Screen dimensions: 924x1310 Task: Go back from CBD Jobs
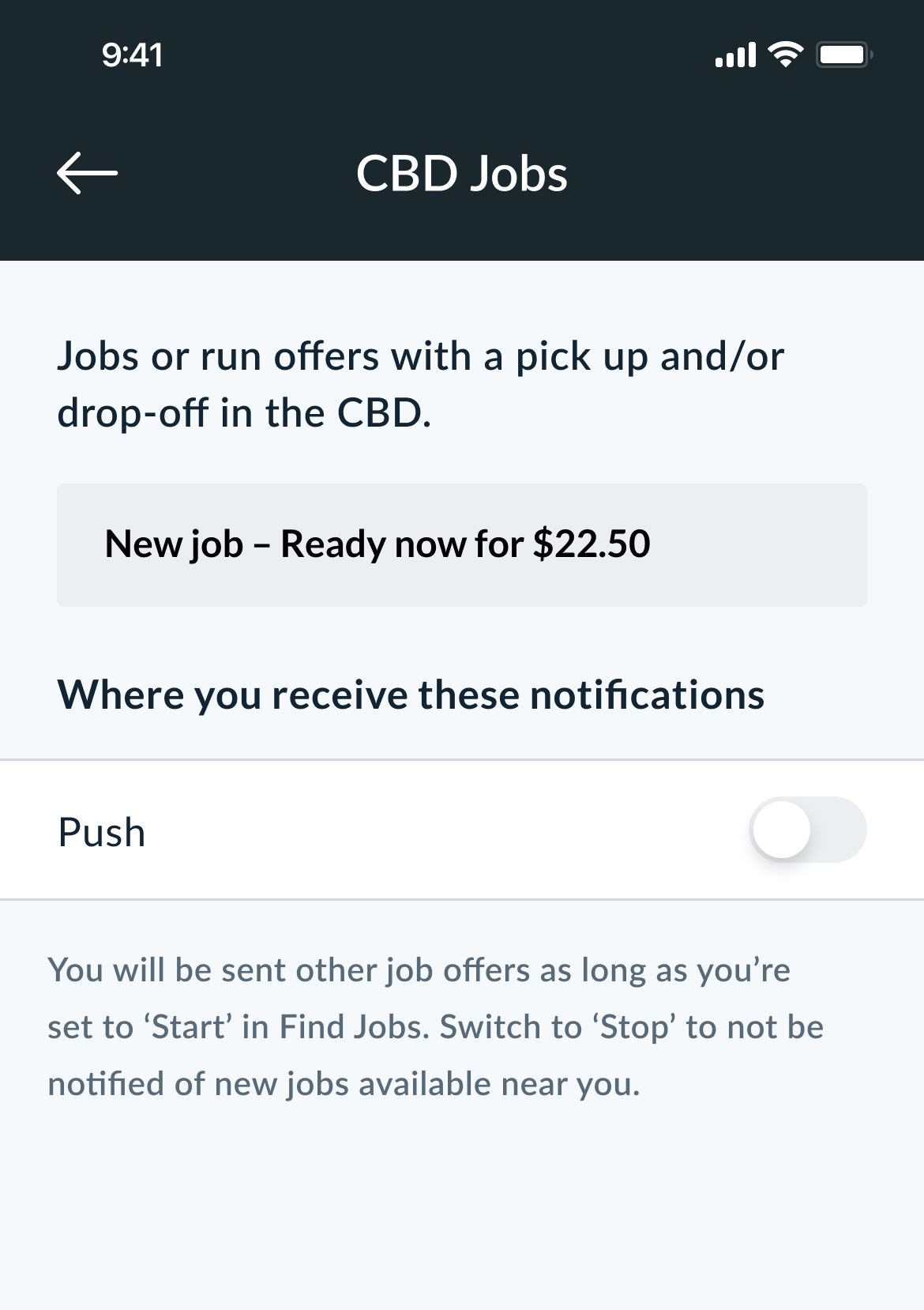pos(87,173)
